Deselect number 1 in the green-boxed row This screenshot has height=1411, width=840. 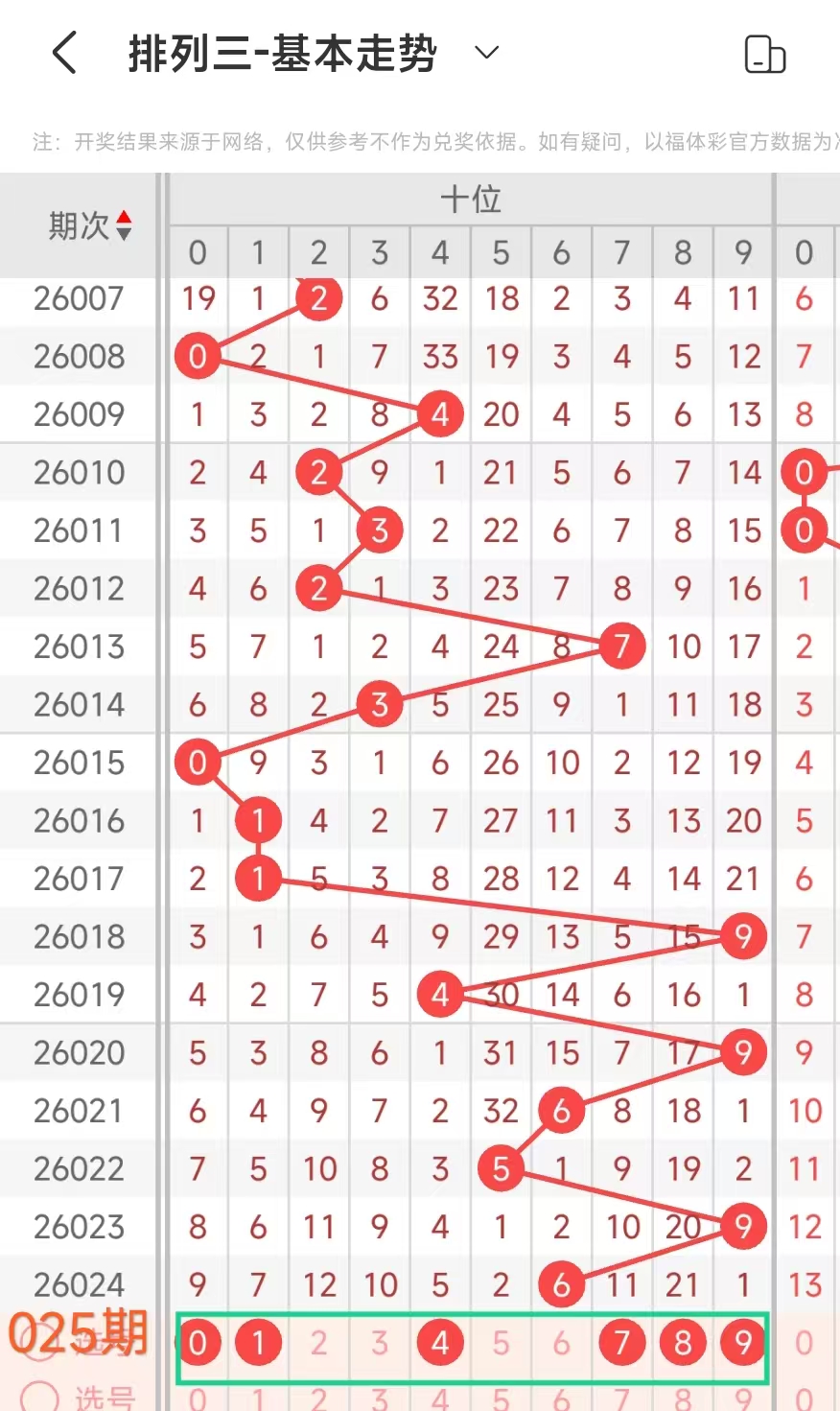point(258,1343)
